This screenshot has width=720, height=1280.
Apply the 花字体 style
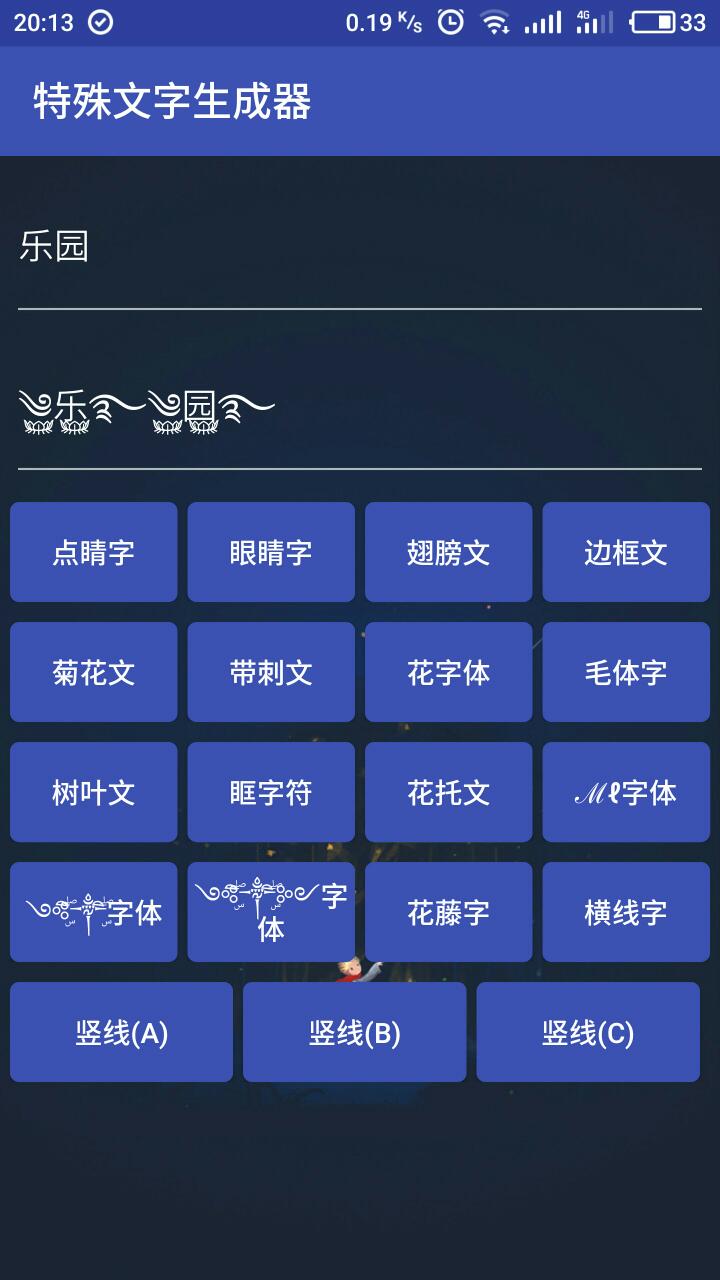448,671
